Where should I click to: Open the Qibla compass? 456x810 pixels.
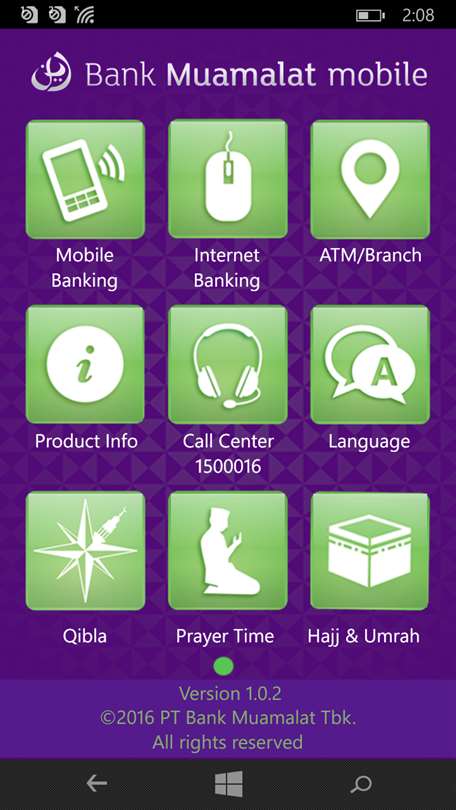tap(85, 551)
